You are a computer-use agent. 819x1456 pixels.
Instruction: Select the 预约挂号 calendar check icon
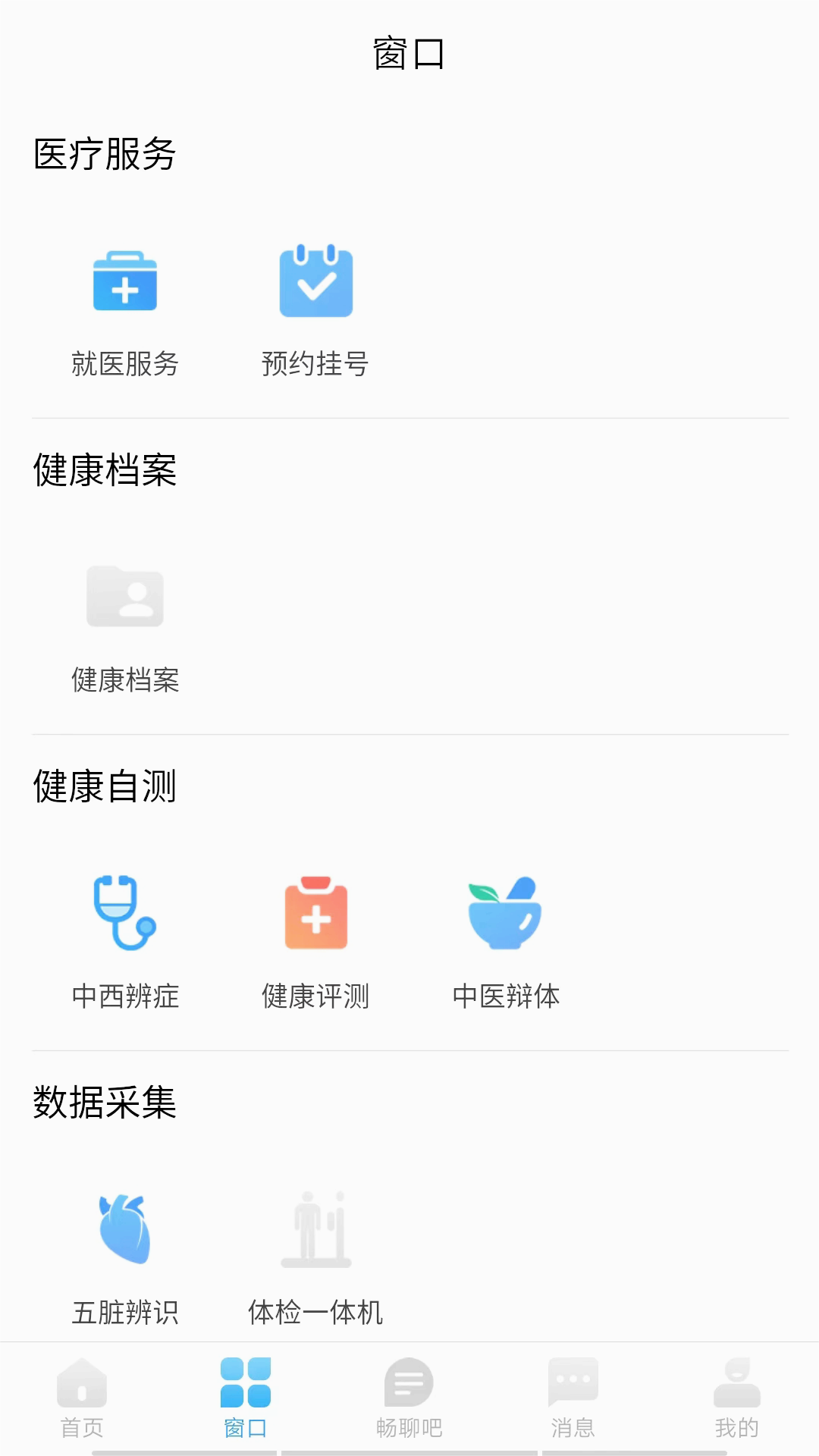pyautogui.click(x=315, y=281)
